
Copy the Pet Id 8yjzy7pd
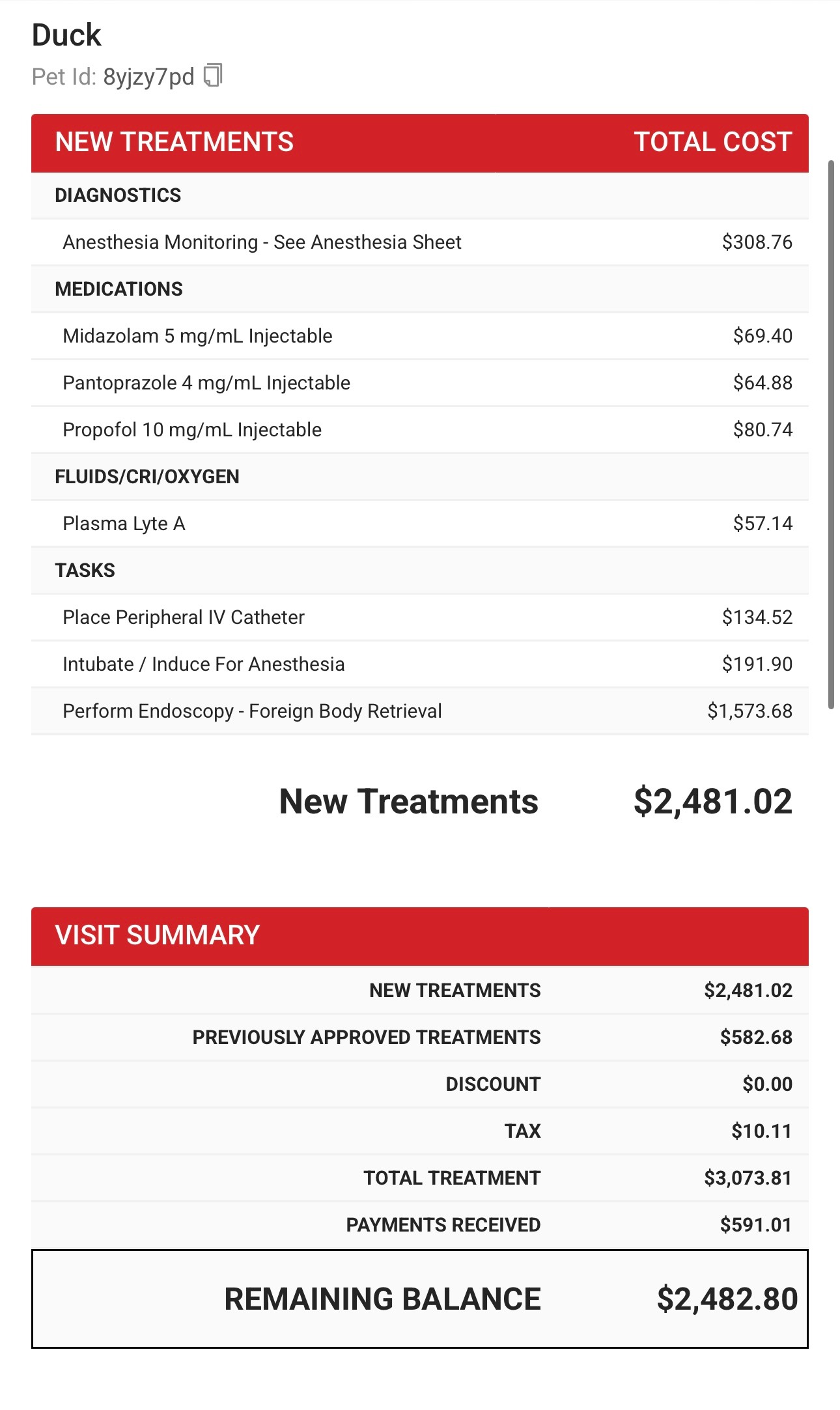pos(213,76)
